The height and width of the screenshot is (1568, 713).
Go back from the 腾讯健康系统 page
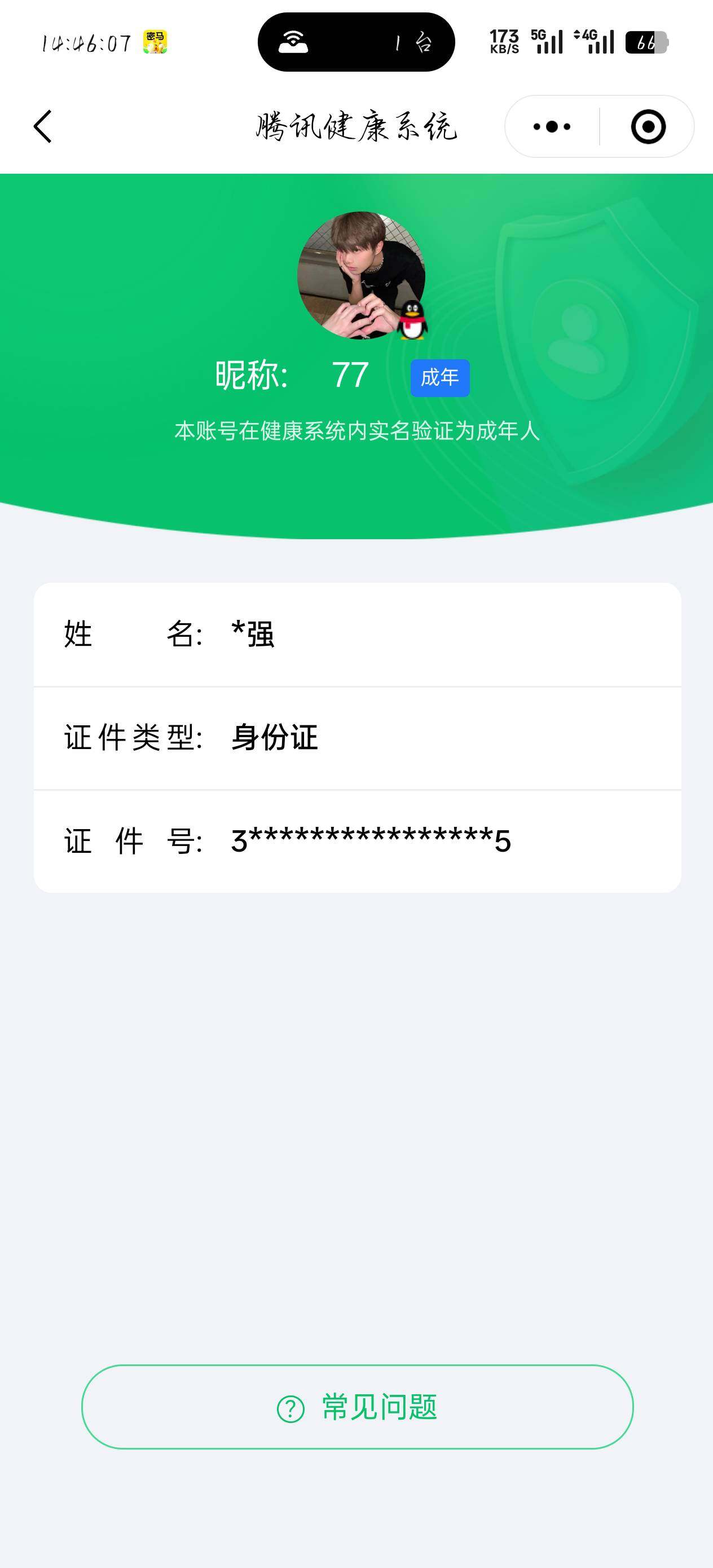(x=43, y=126)
